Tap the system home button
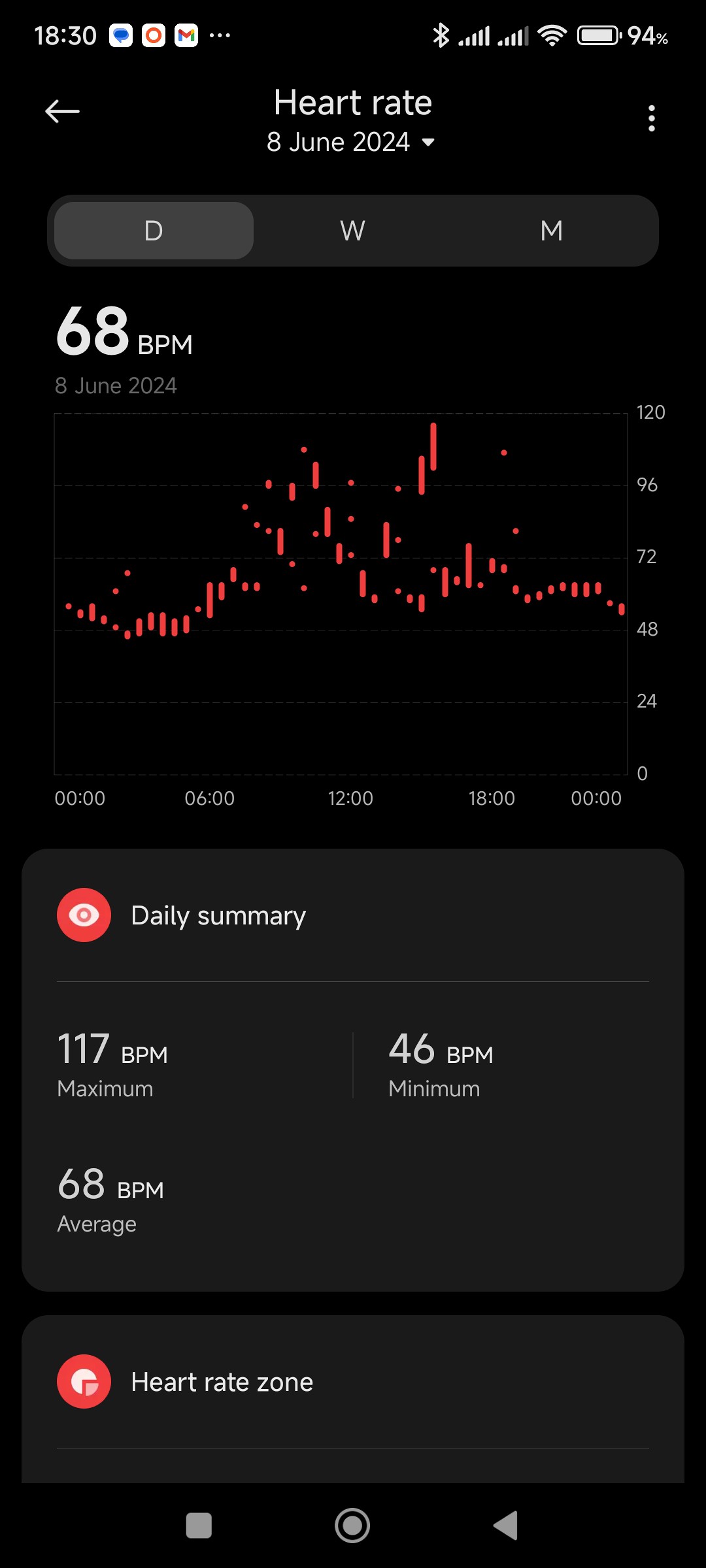 [x=352, y=1526]
